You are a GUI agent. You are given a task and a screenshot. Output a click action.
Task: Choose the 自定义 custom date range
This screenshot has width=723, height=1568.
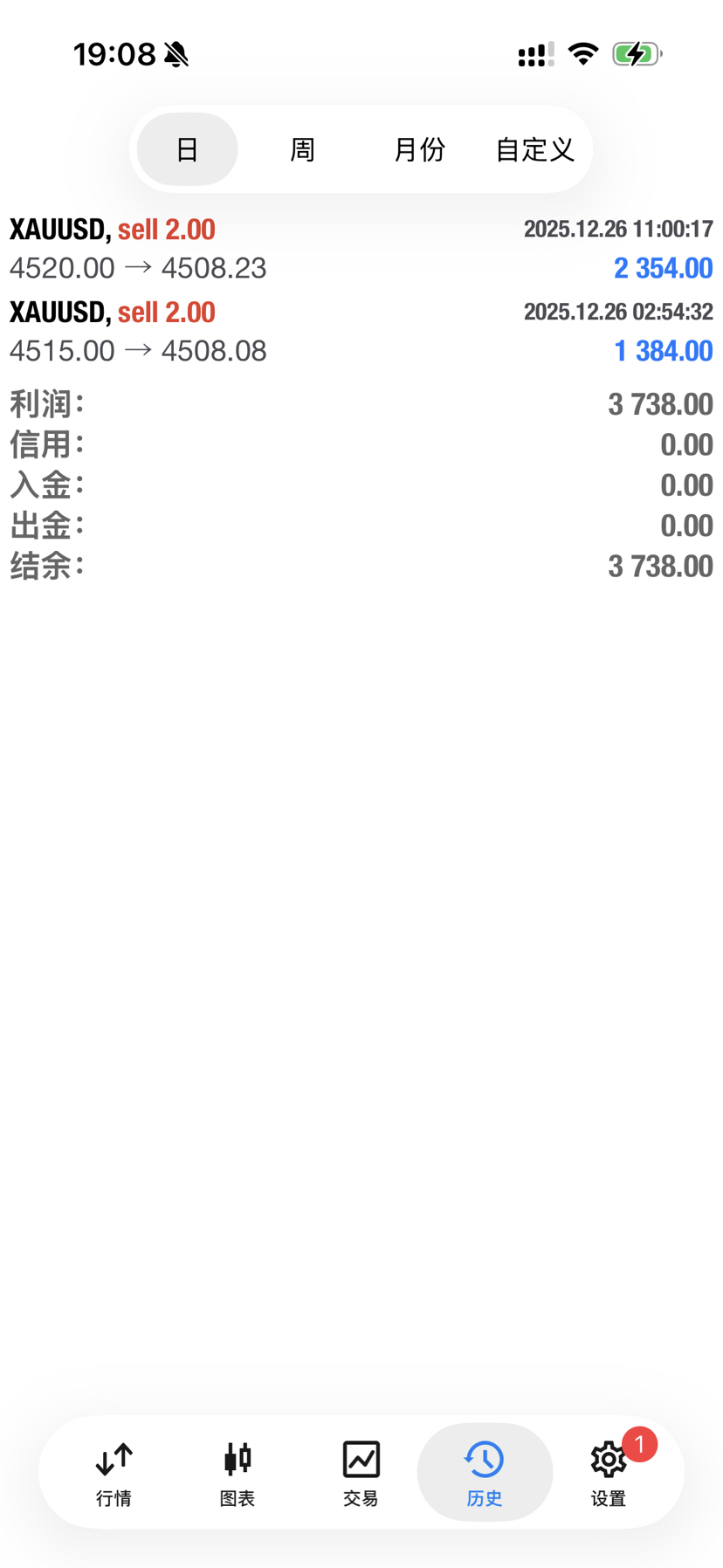click(534, 149)
